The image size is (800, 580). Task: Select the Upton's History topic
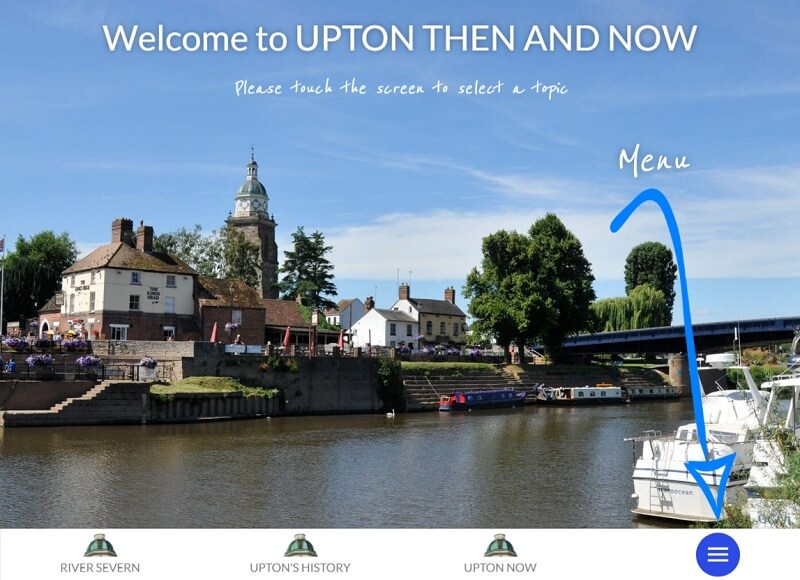coord(300,555)
